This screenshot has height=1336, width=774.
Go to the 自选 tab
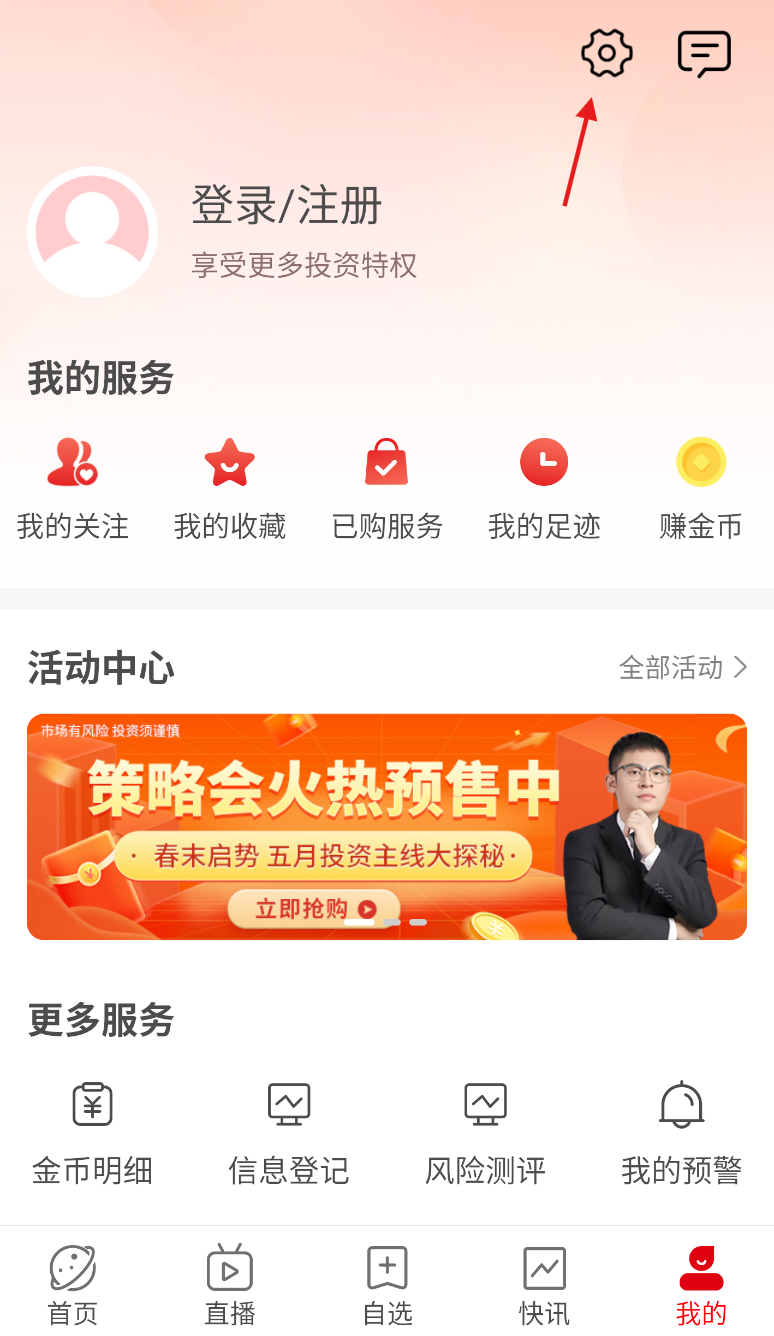(387, 1284)
